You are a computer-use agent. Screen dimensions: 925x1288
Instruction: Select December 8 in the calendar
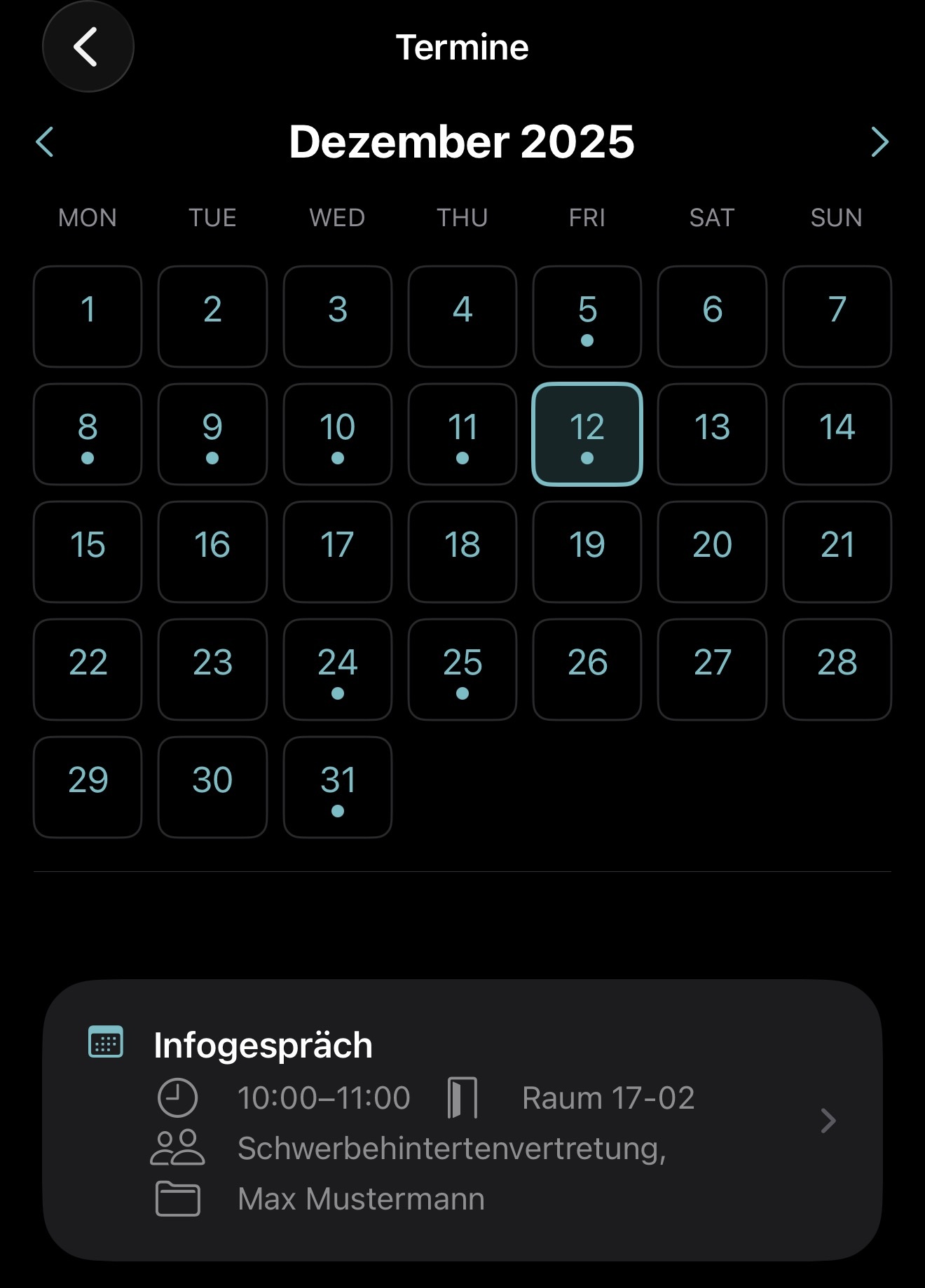[x=88, y=434]
